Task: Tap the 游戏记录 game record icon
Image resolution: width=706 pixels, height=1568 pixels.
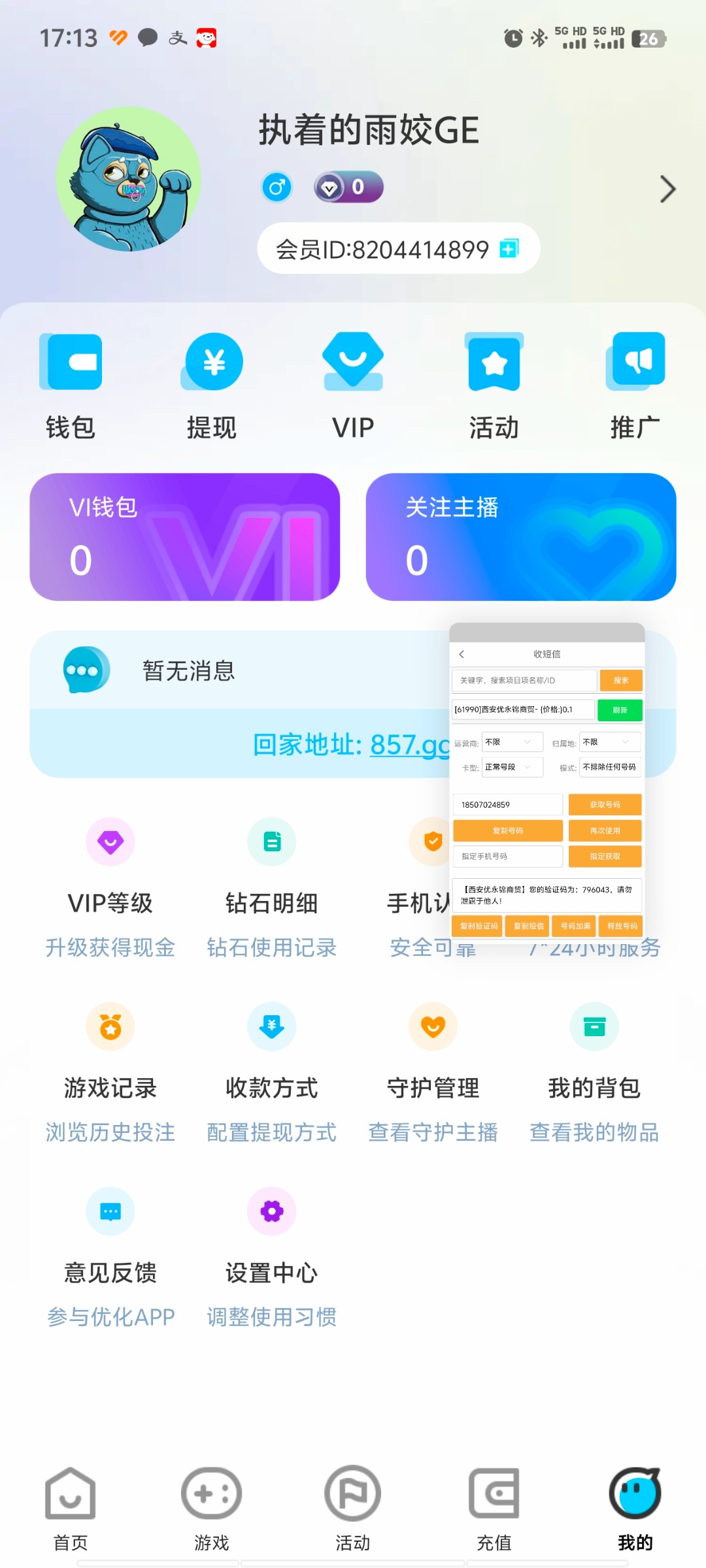Action: (x=110, y=1026)
